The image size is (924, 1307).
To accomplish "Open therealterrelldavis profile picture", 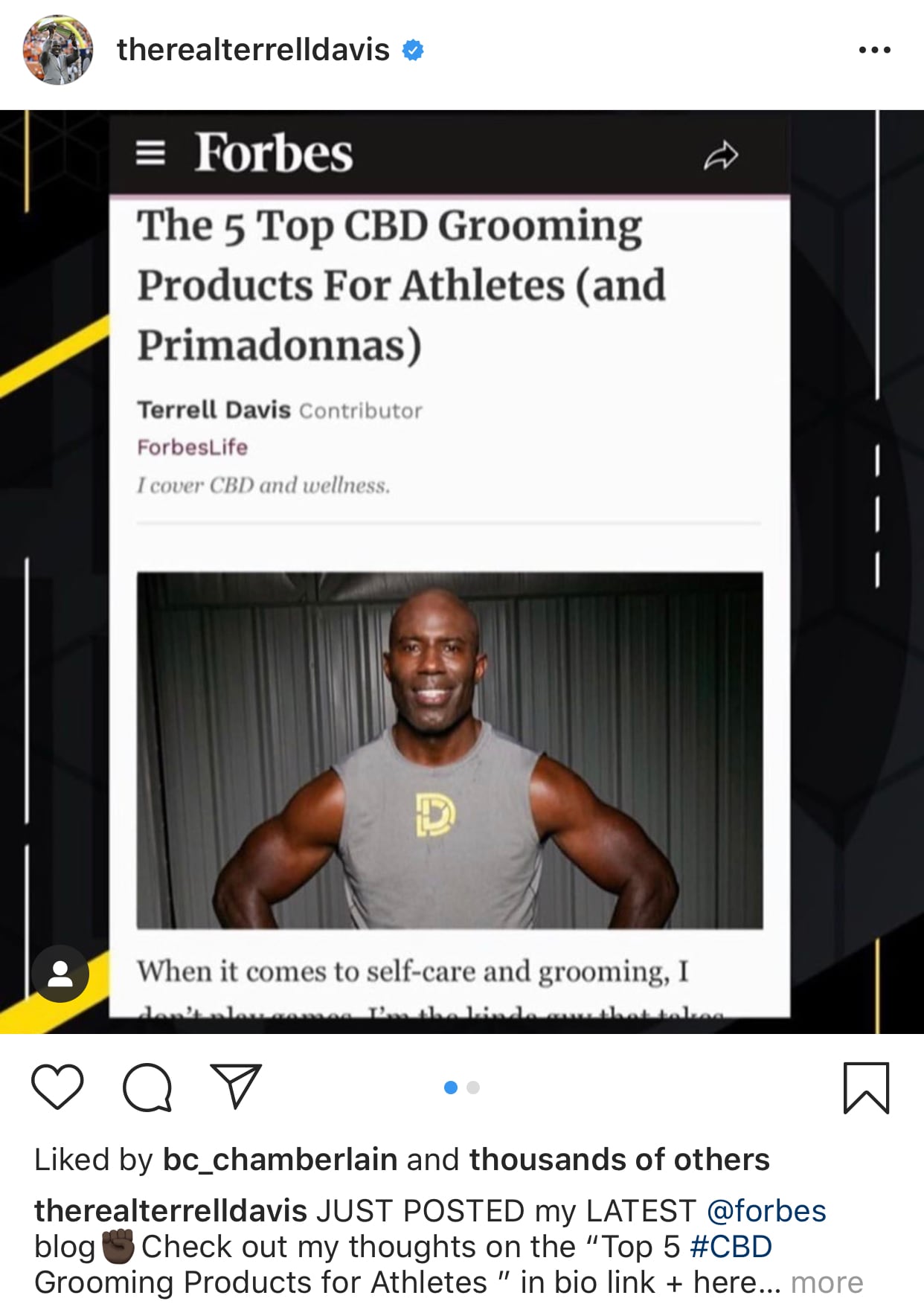I will pos(58,50).
